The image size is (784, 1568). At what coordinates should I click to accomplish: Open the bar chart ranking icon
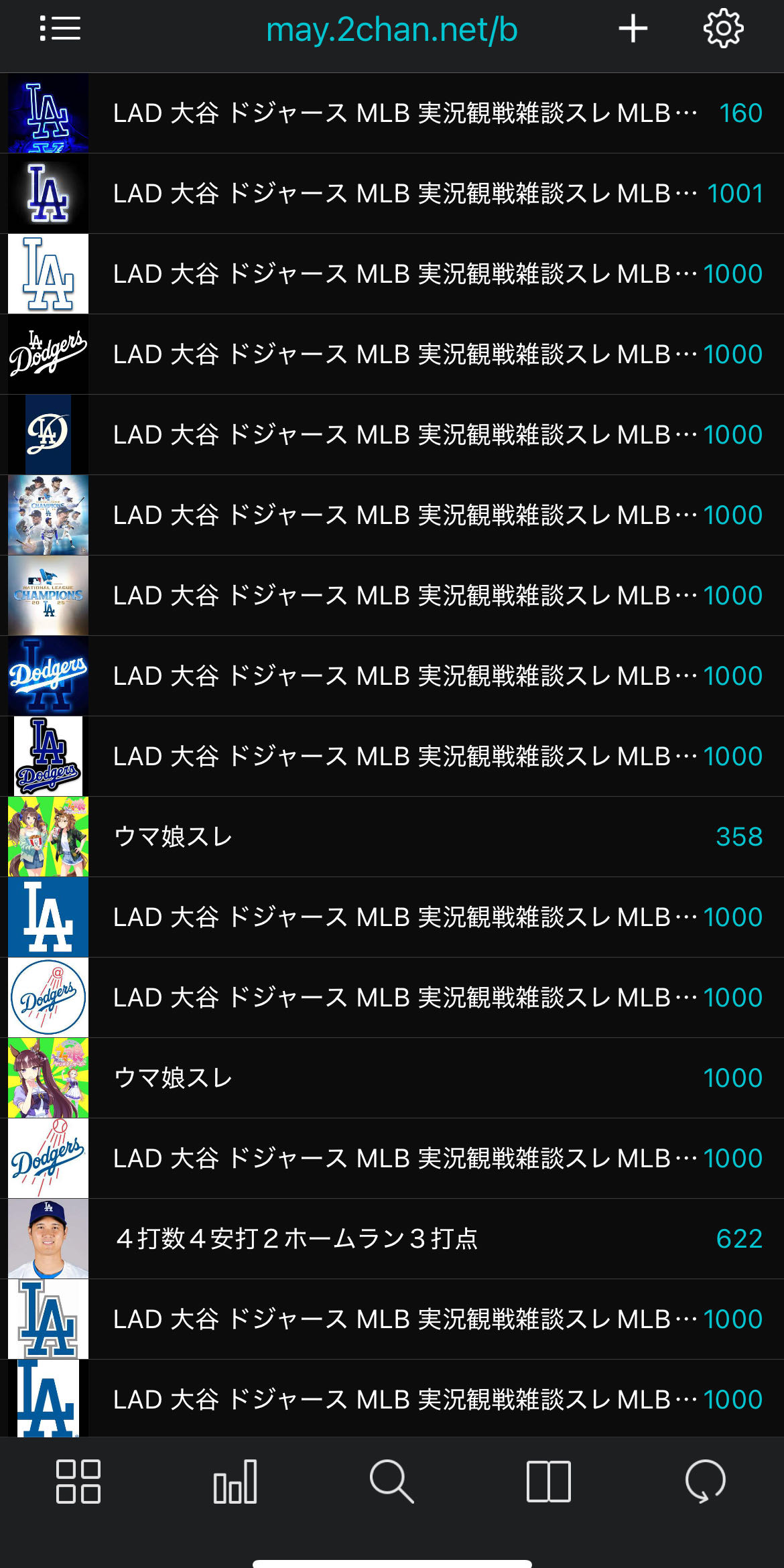tap(235, 1482)
